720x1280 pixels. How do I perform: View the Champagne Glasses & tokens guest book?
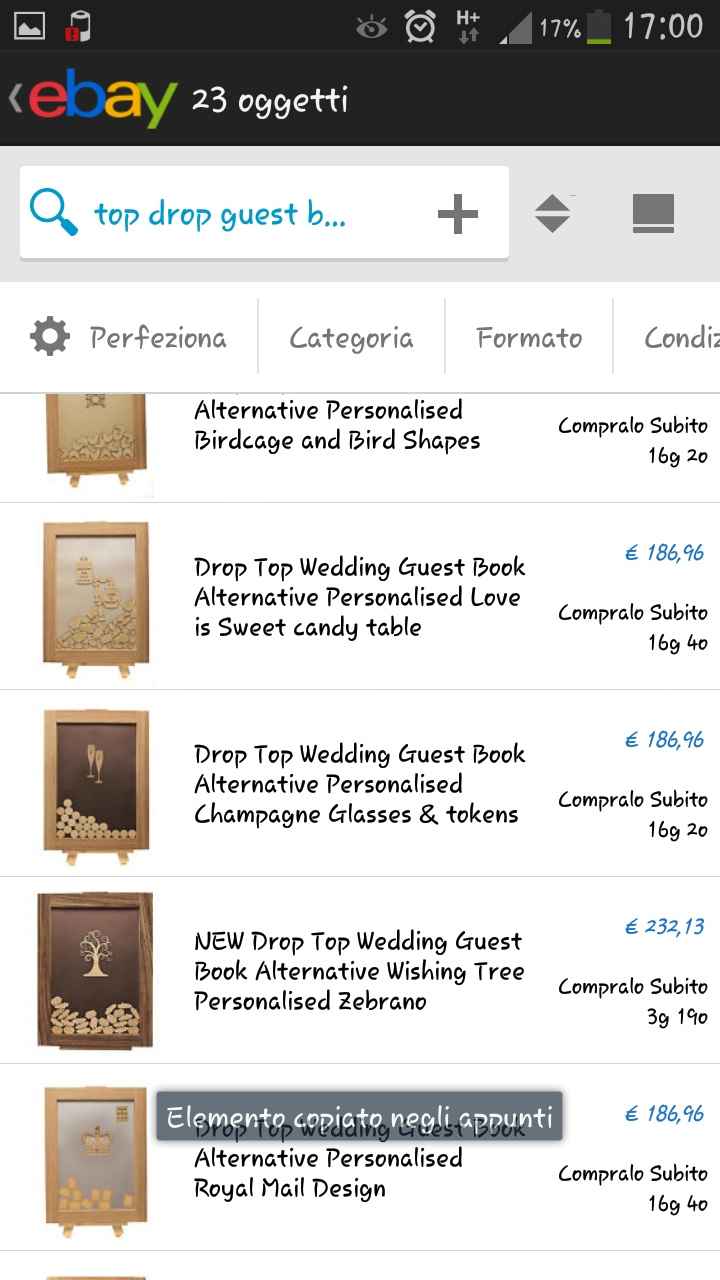(358, 784)
